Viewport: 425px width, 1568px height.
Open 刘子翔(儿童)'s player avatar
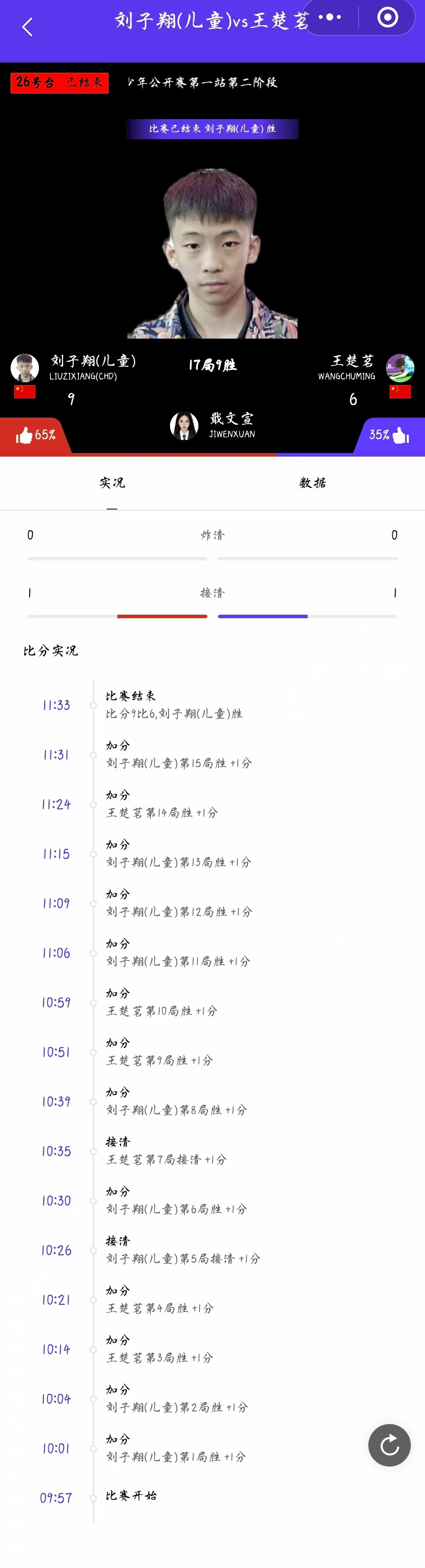(x=25, y=368)
